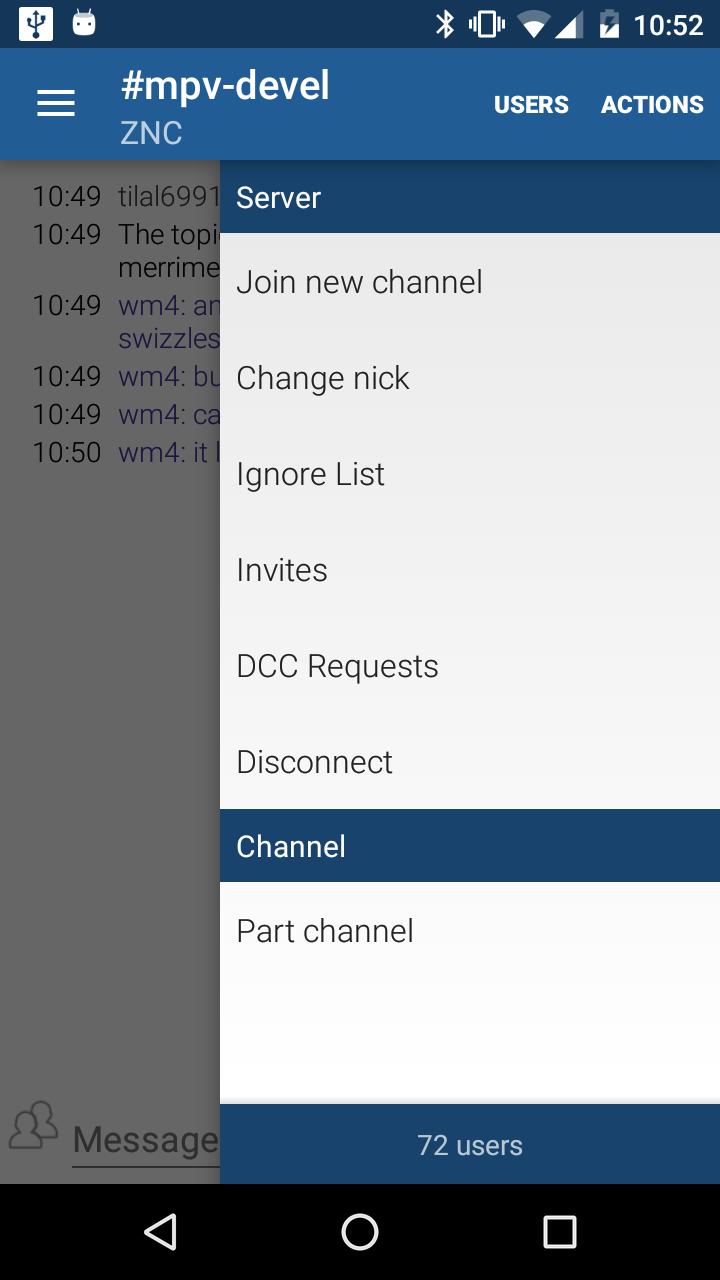Tap the Message input field

(146, 1140)
